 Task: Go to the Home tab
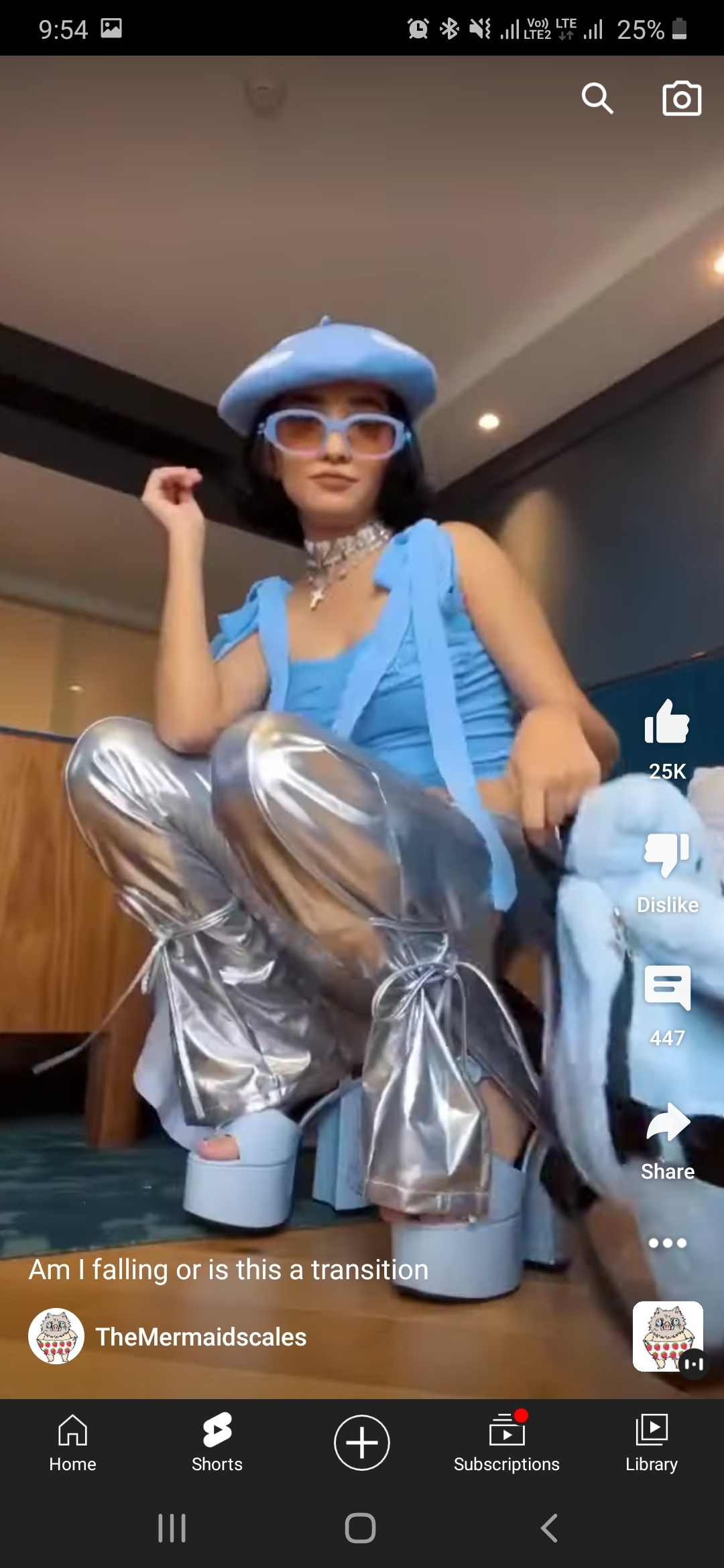[72, 1443]
